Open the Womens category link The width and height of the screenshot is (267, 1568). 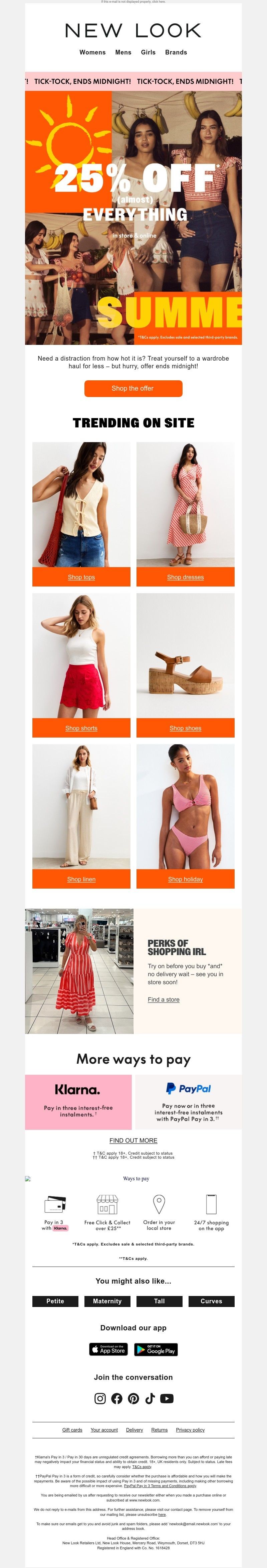point(92,52)
